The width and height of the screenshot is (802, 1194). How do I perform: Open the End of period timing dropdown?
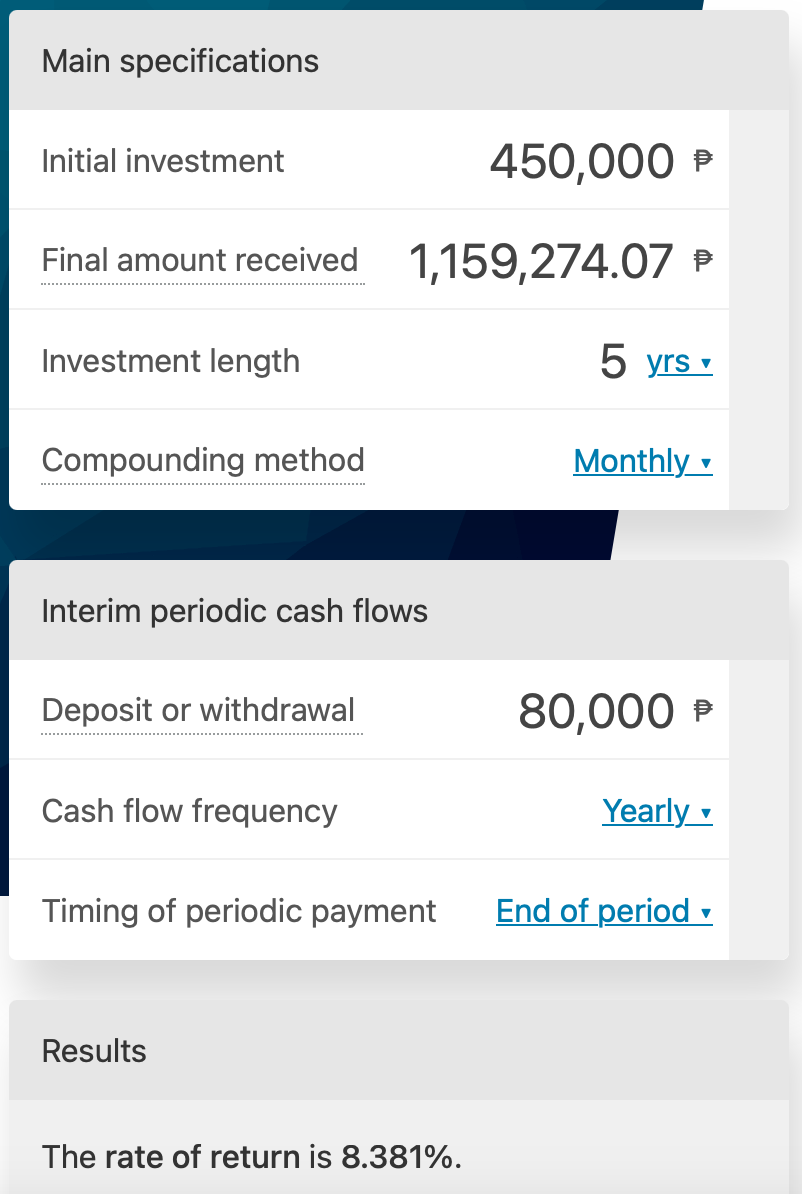[x=603, y=911]
